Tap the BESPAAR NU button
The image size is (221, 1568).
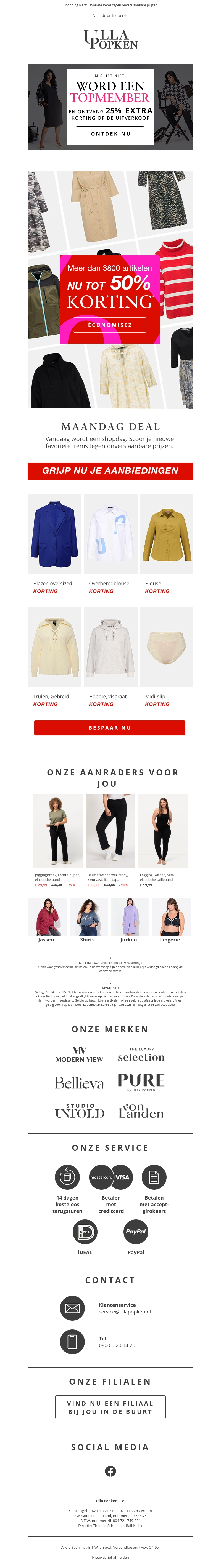110,727
